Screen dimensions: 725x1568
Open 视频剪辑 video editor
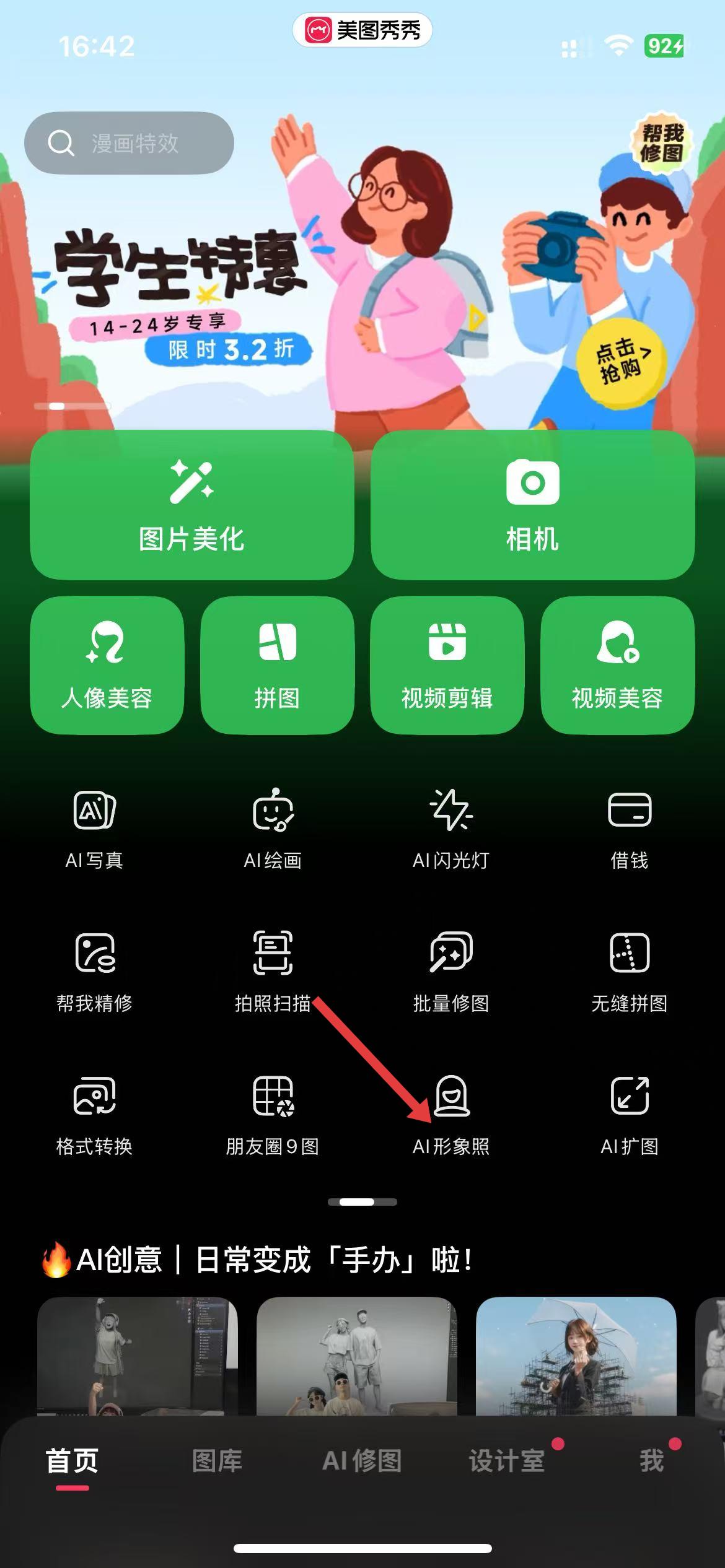click(447, 665)
